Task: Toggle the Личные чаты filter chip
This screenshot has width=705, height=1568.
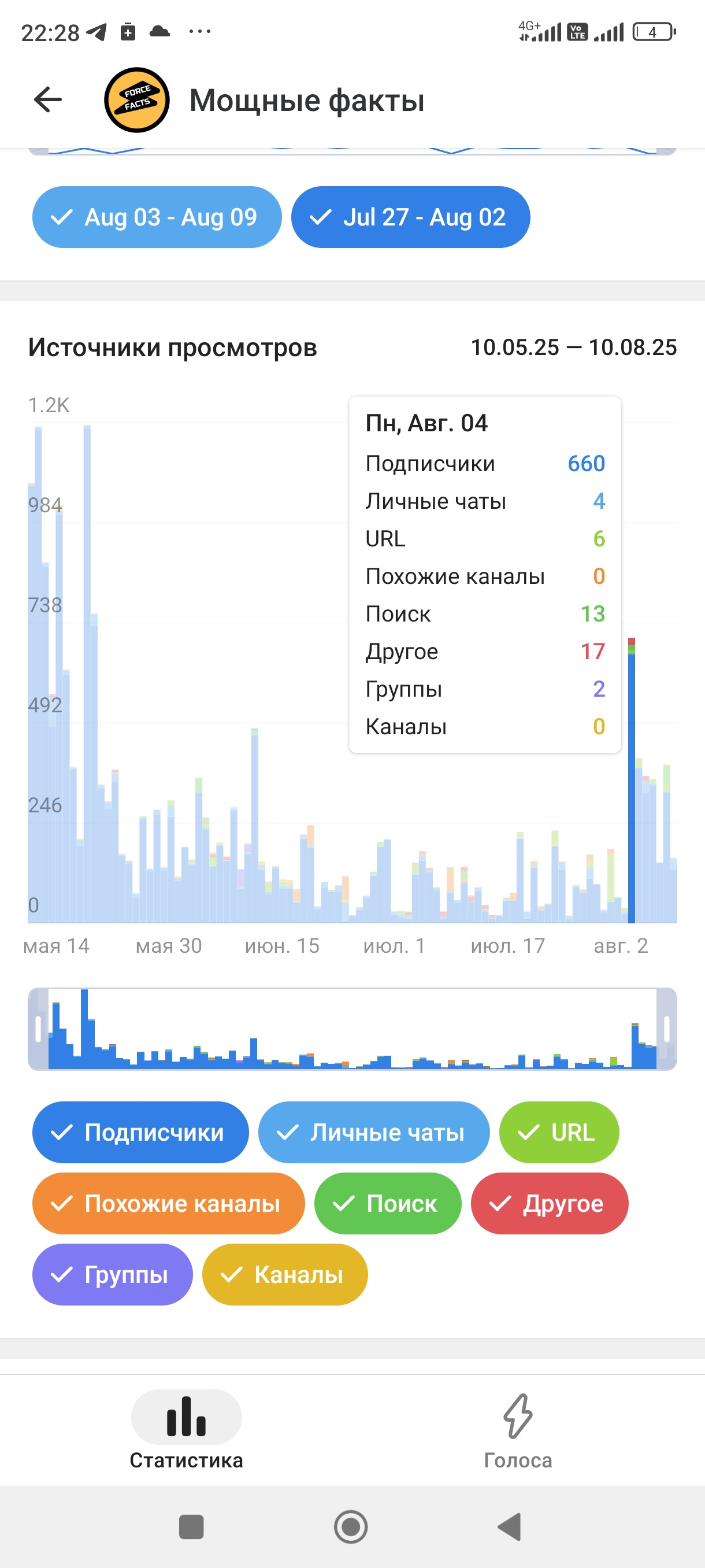Action: pyautogui.click(x=373, y=1132)
